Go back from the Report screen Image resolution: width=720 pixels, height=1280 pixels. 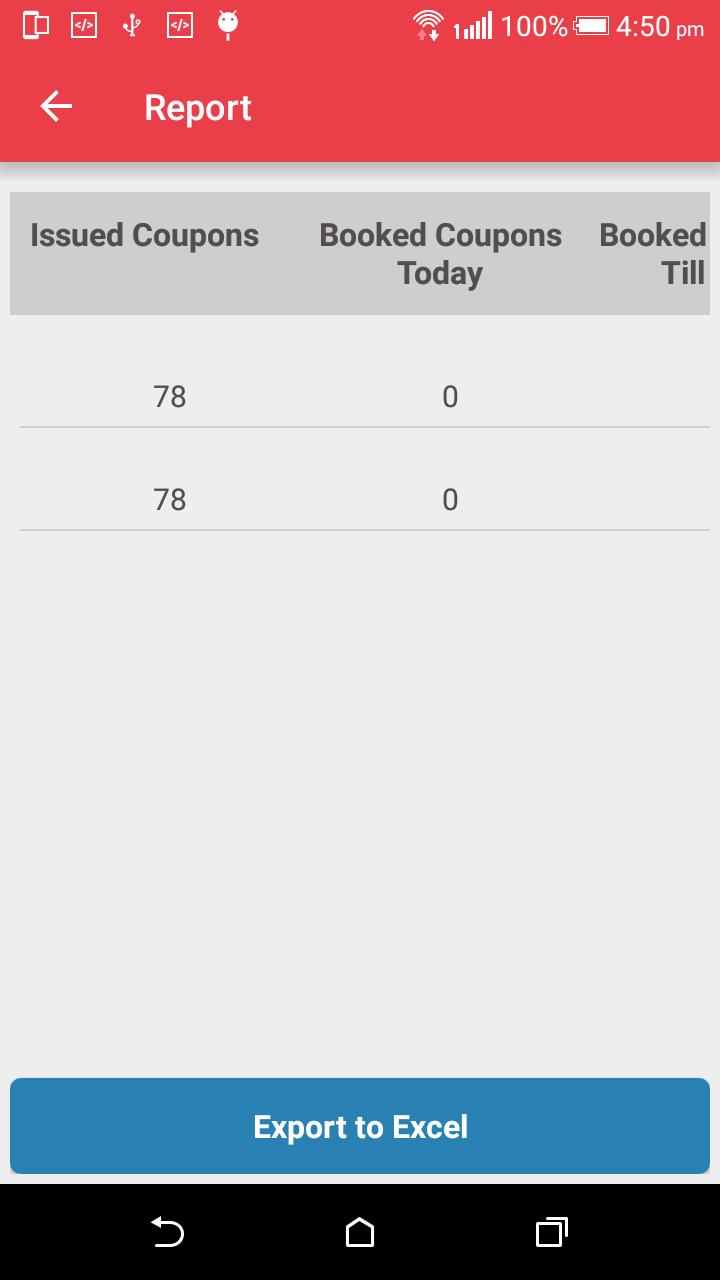pos(56,107)
